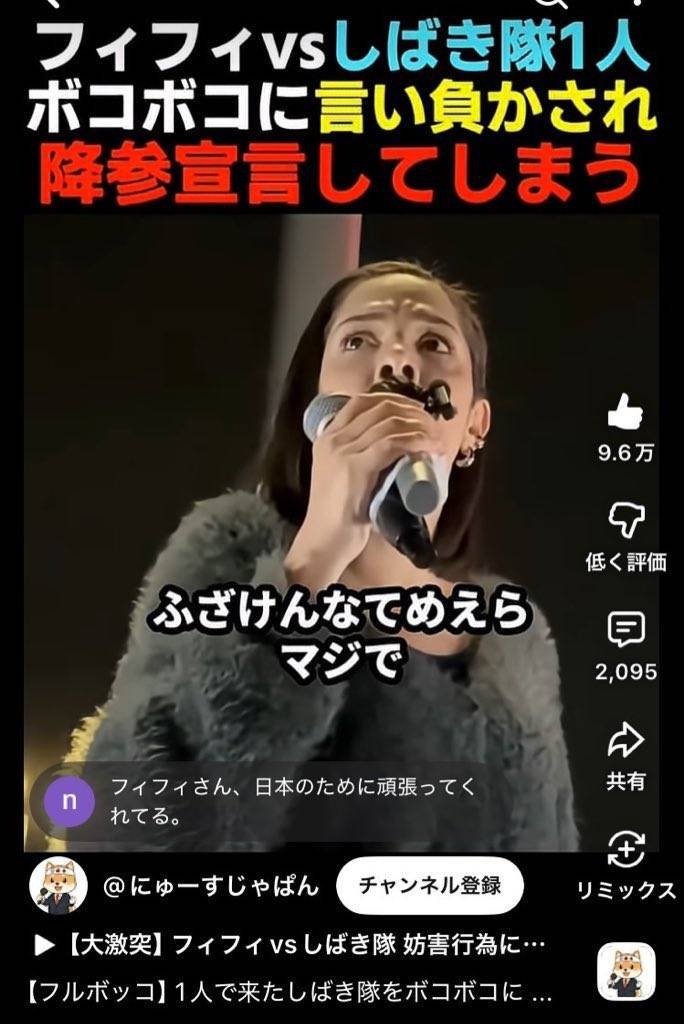Share this Short via 共有
The height and width of the screenshot is (1024, 684).
625,741
